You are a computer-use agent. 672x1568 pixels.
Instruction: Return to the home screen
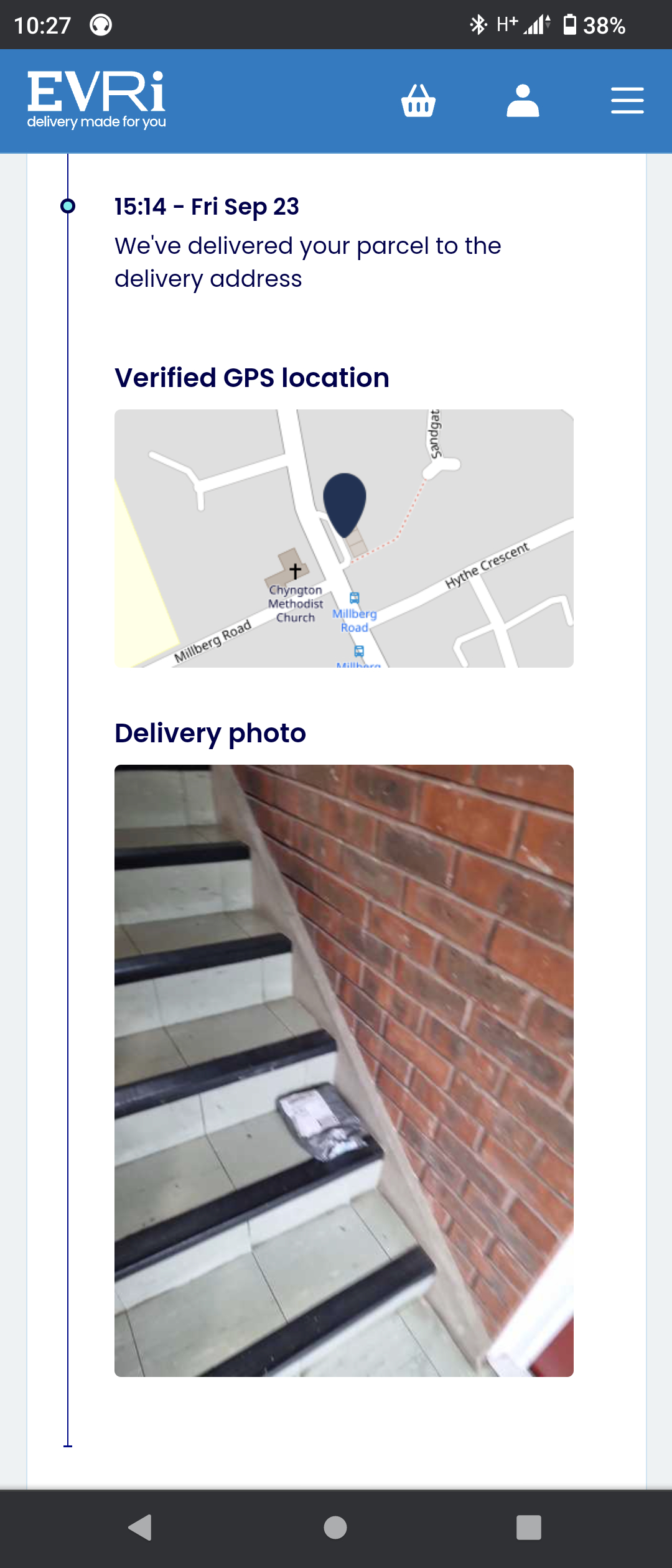click(x=335, y=1527)
